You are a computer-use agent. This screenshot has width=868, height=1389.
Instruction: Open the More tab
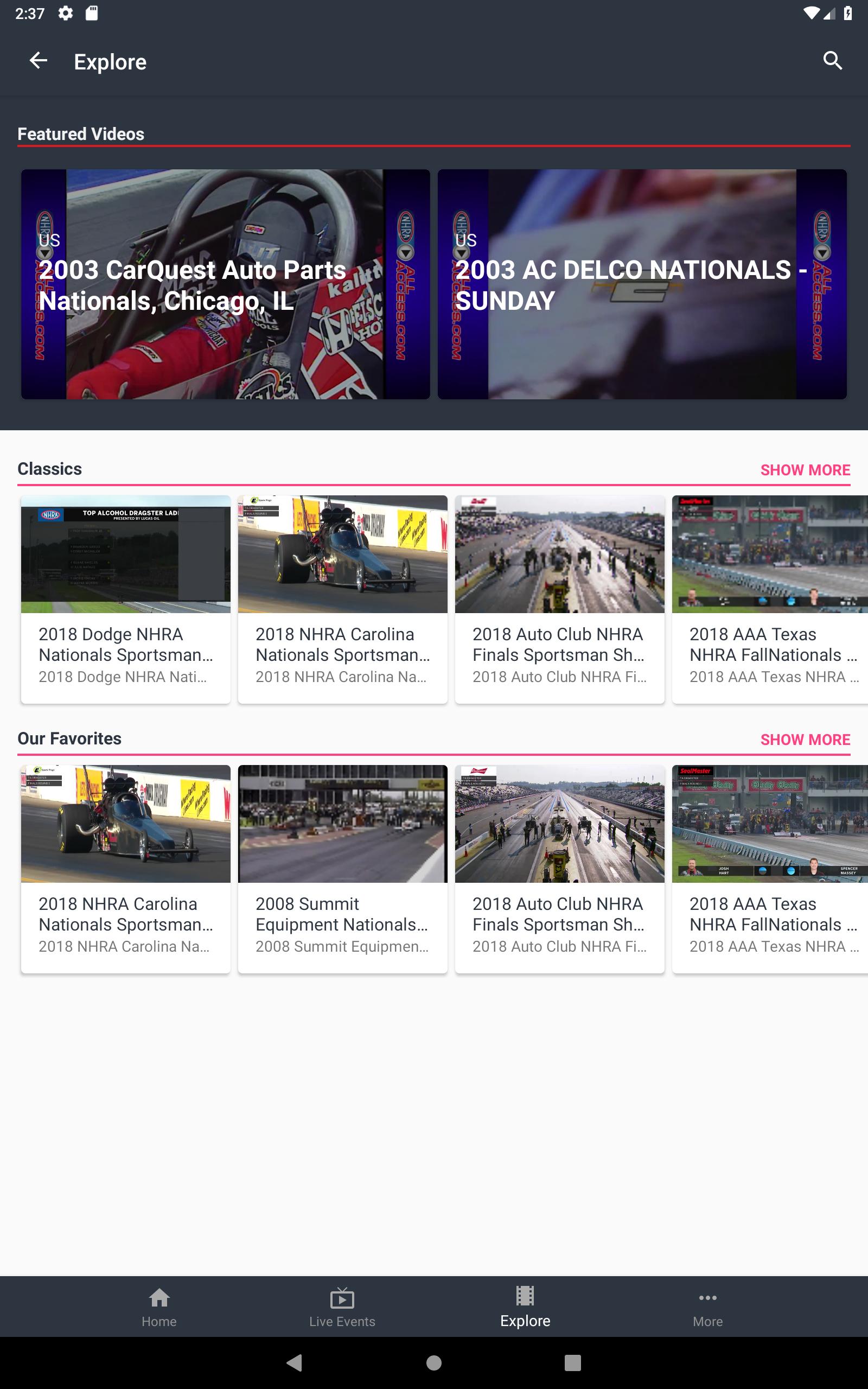pyautogui.click(x=707, y=1307)
